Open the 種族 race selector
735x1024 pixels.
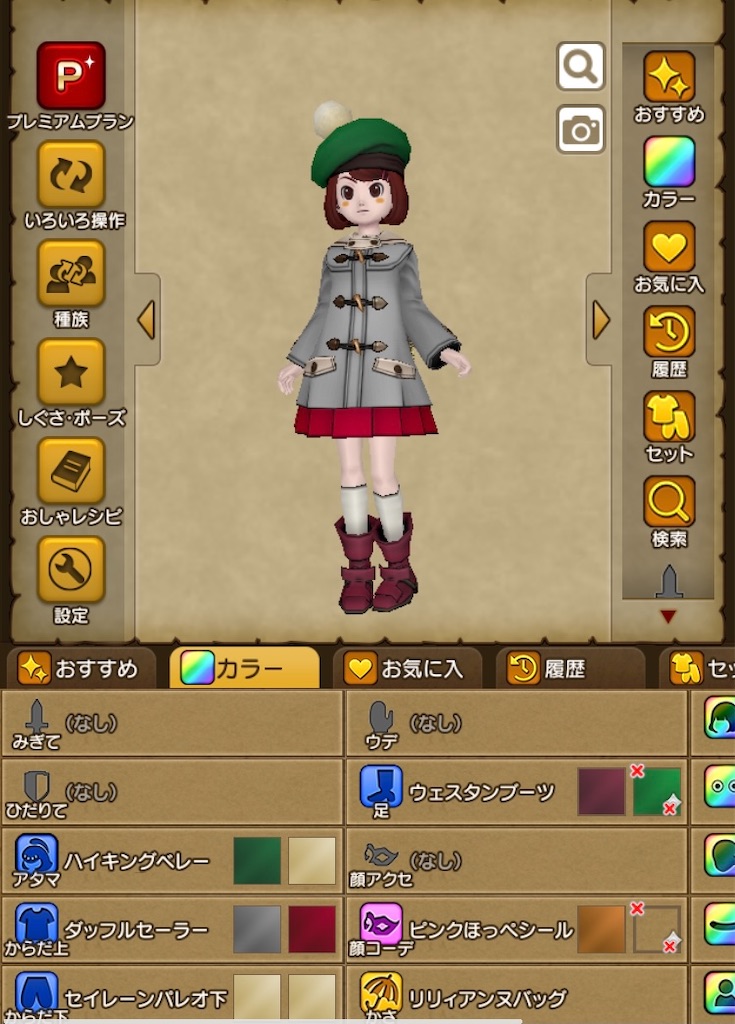(x=70, y=273)
